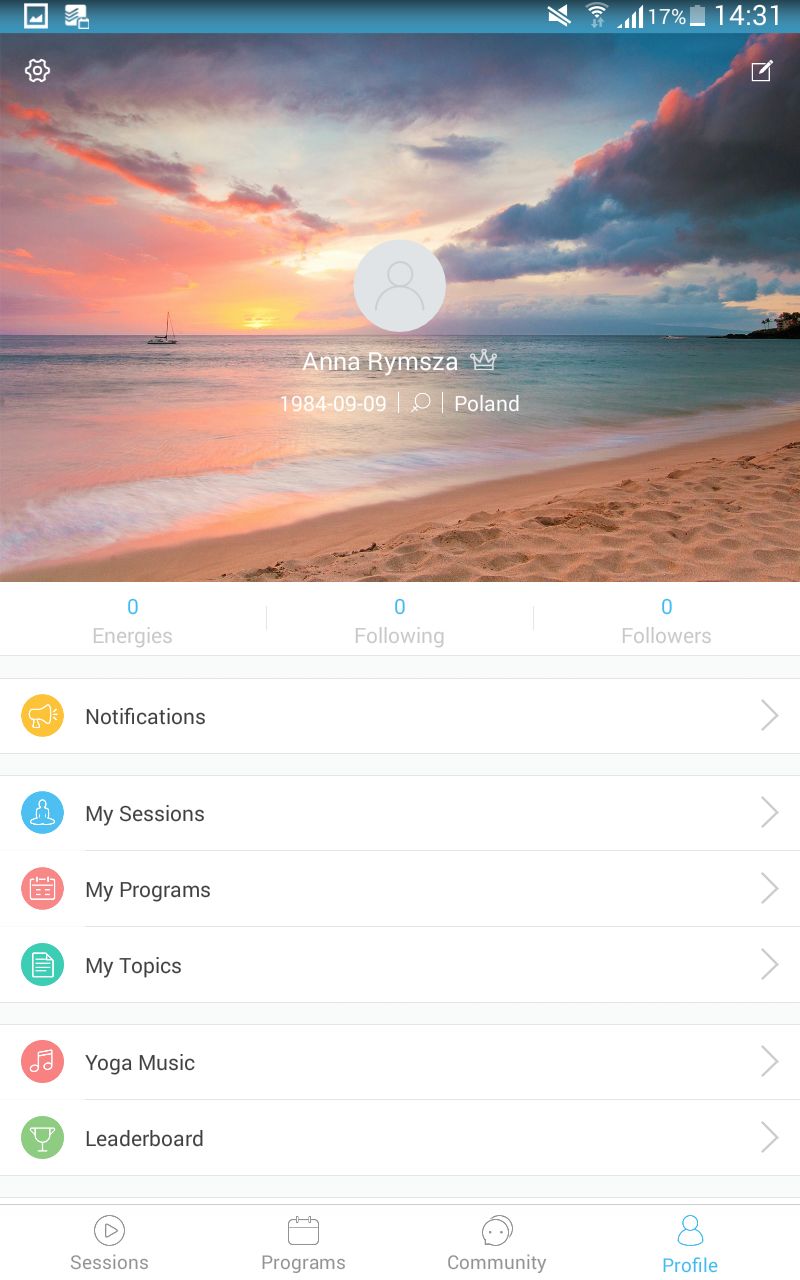Open Notifications
The image size is (800, 1280).
(400, 716)
